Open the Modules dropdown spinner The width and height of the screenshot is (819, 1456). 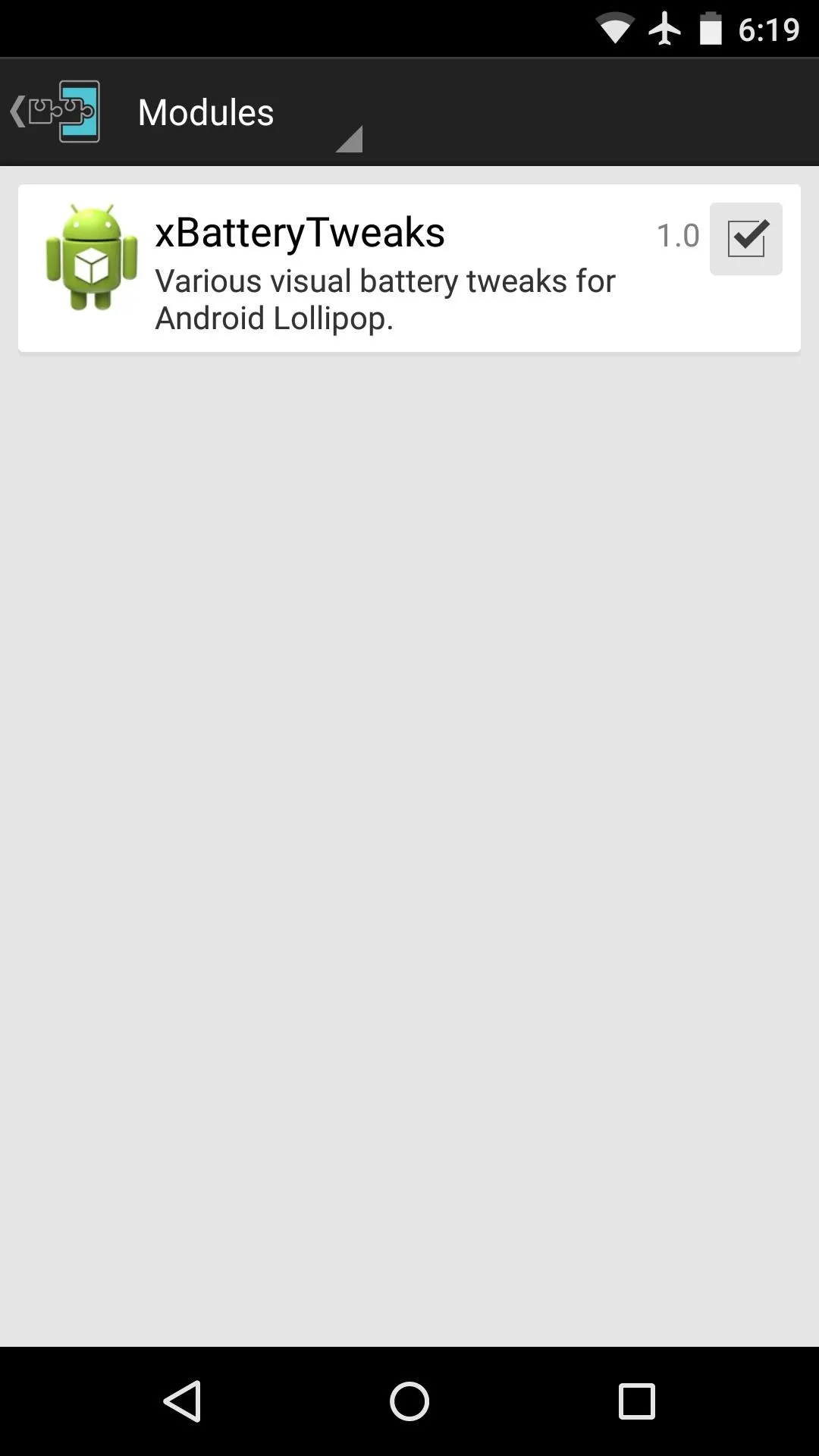[249, 113]
